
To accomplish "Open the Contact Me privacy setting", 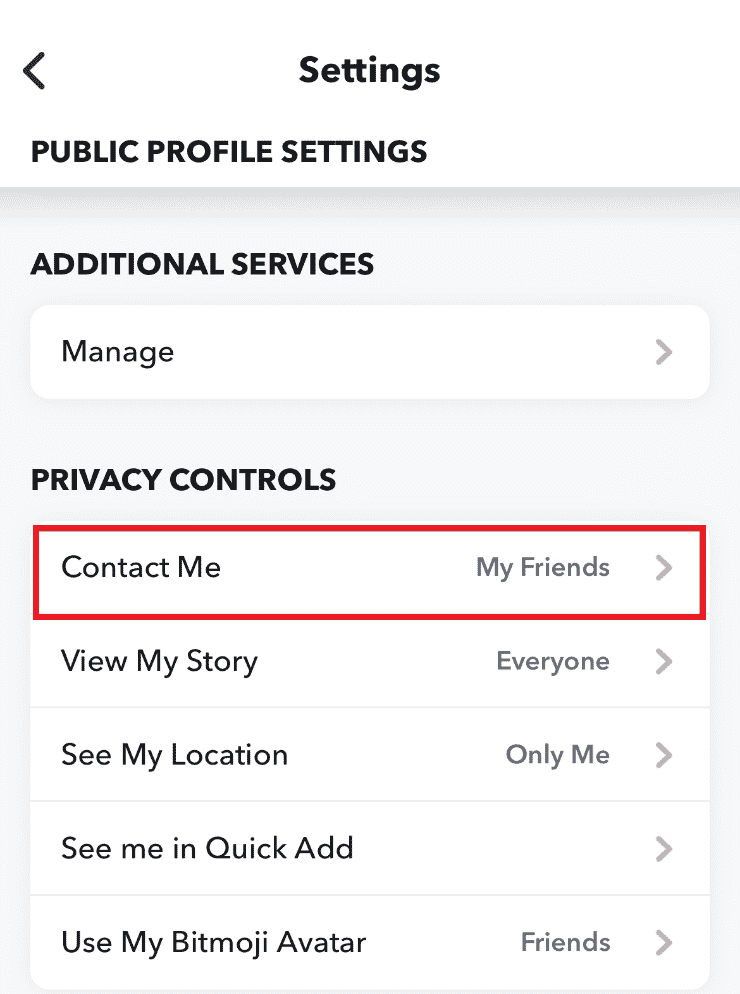I will point(369,568).
